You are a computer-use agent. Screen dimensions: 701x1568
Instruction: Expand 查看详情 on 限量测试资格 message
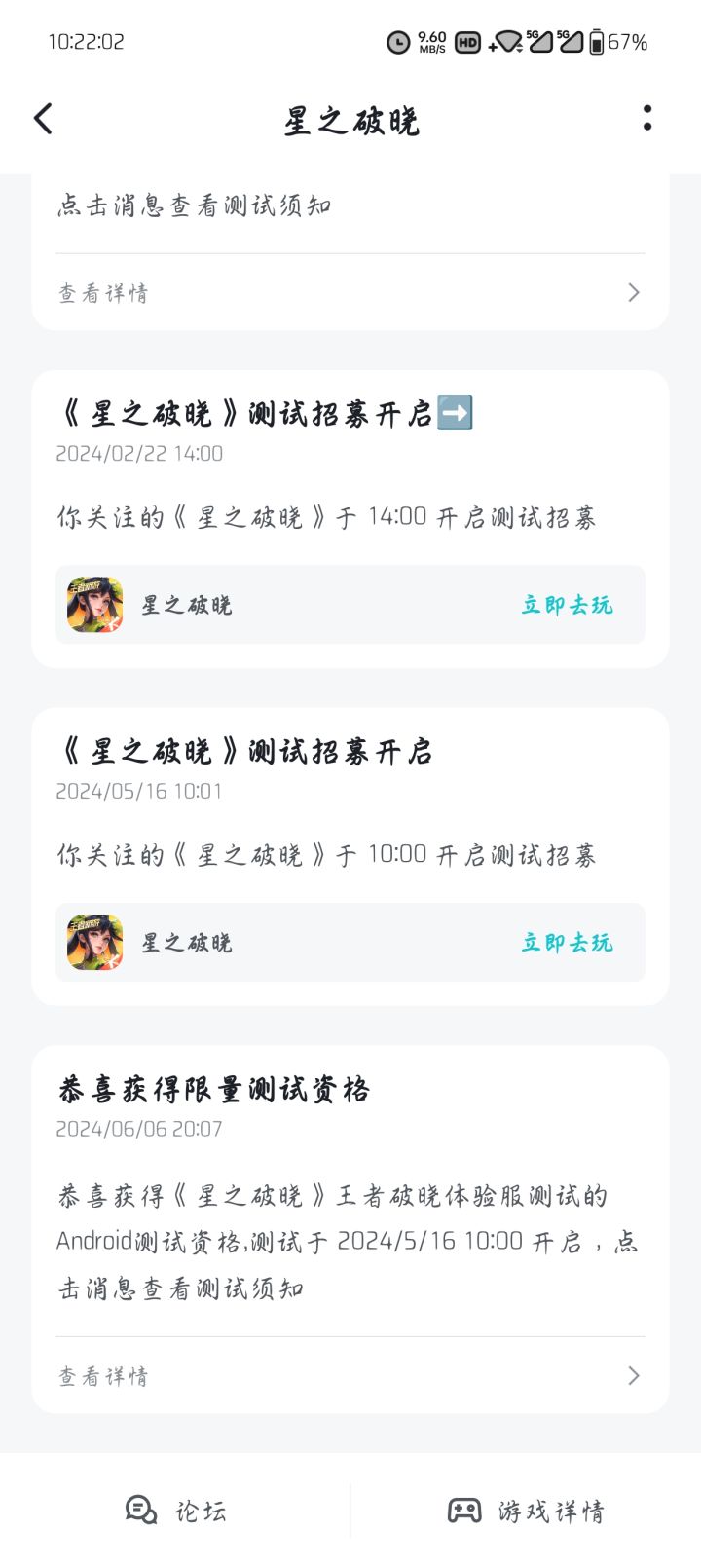pyautogui.click(x=102, y=1375)
